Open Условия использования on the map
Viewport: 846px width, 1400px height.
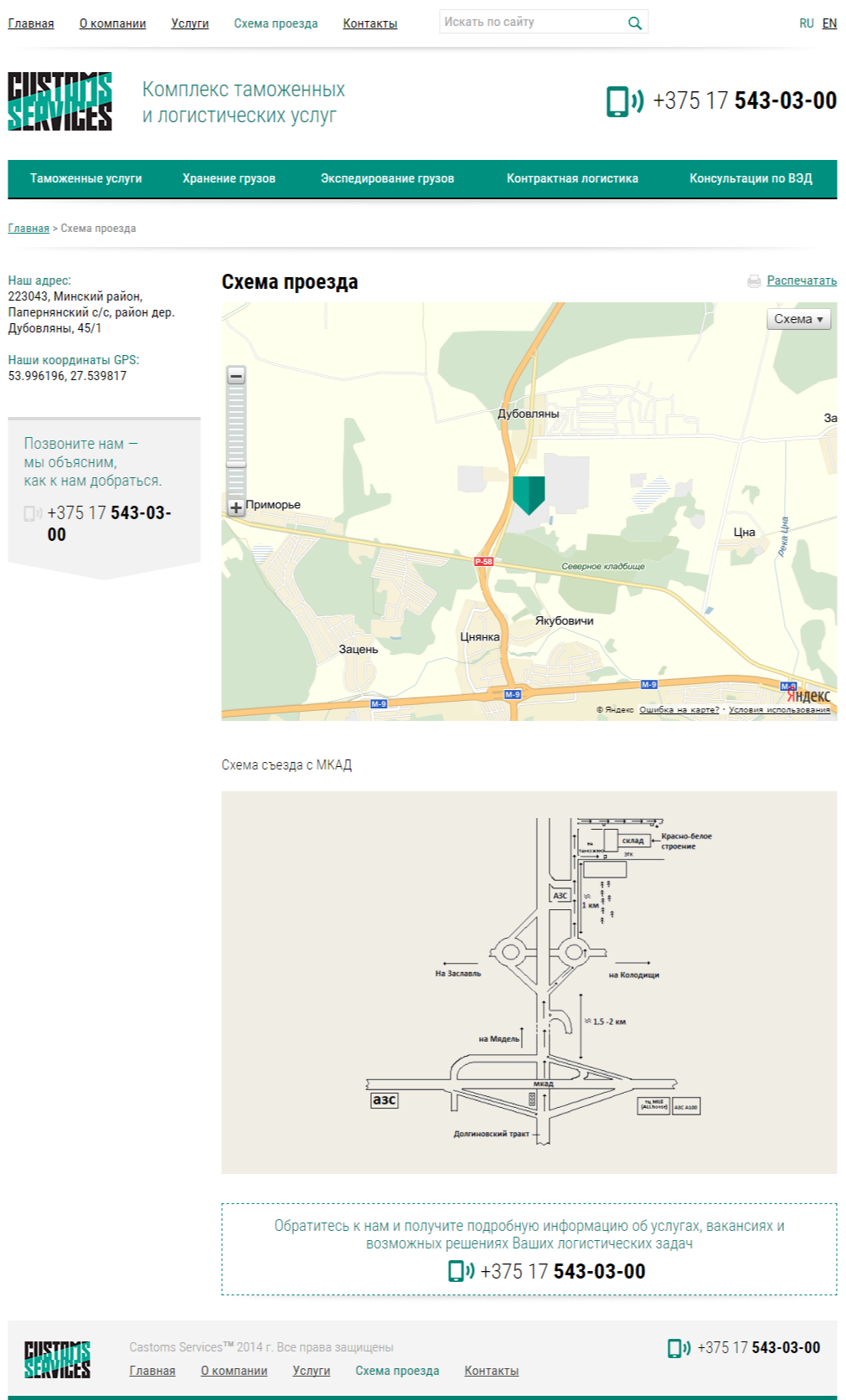(x=779, y=710)
